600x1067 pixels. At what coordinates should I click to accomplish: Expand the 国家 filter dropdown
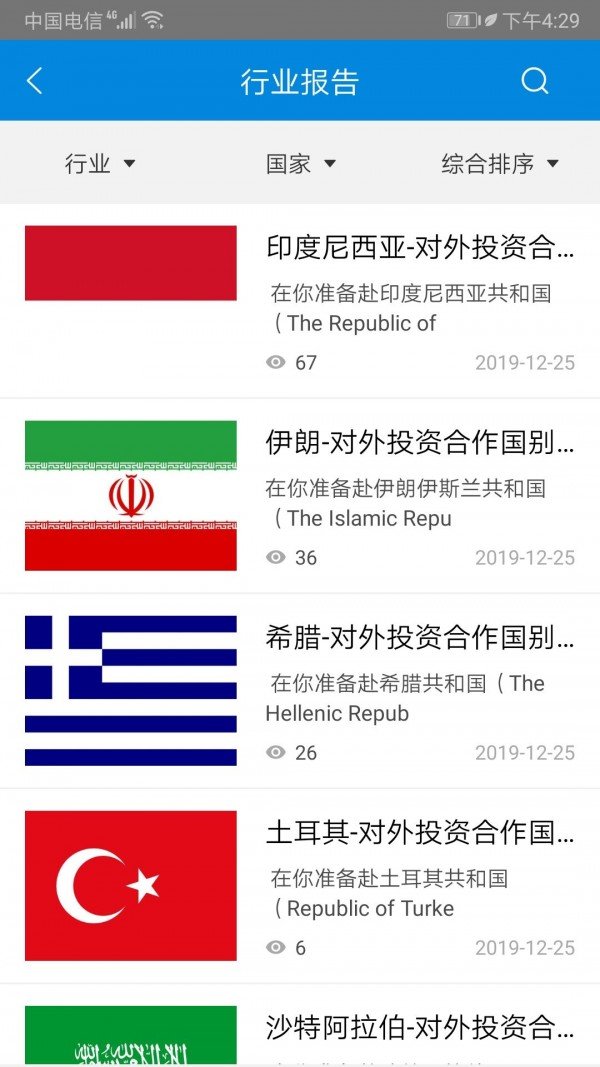click(x=300, y=164)
